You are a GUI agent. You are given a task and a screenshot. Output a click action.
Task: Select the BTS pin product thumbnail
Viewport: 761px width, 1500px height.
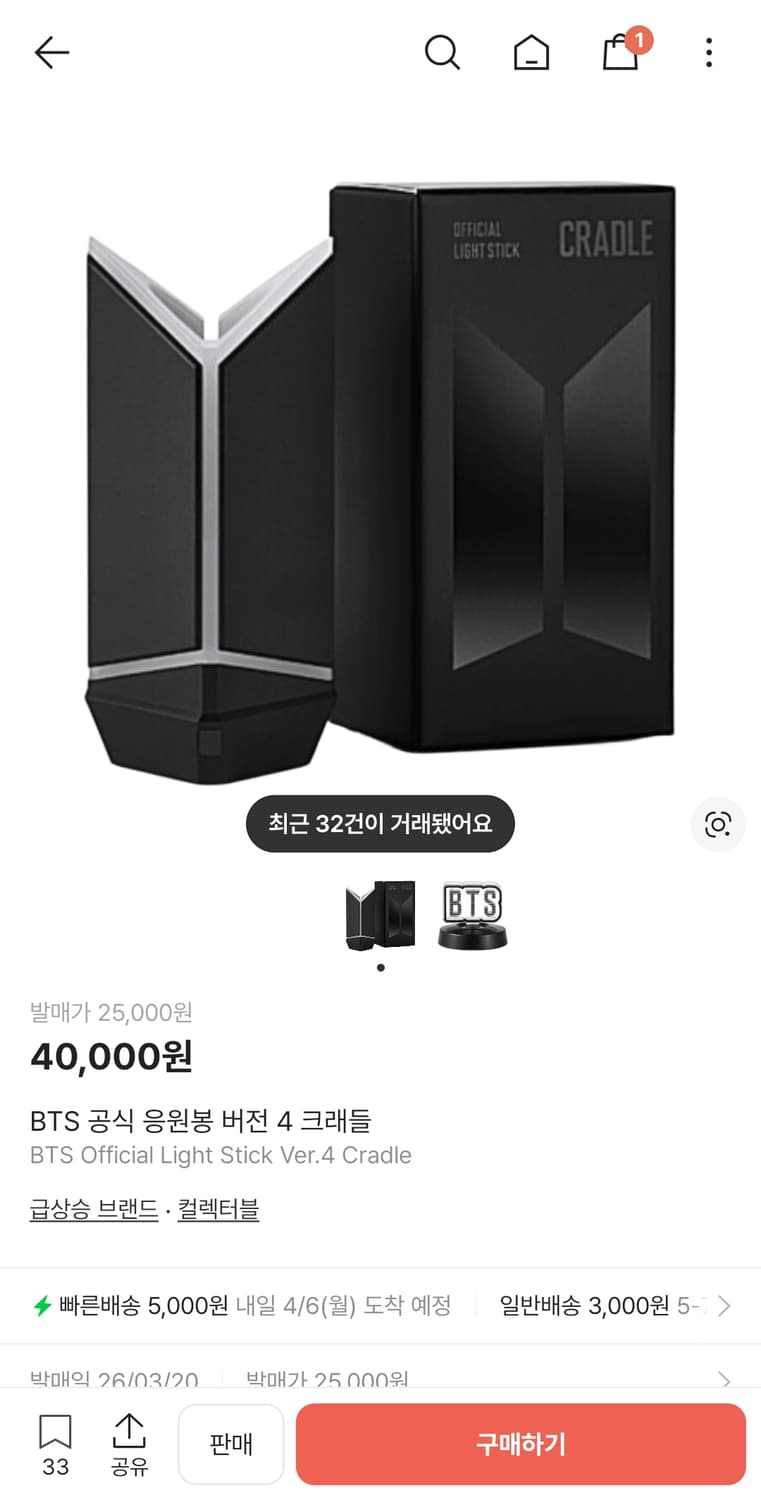click(x=472, y=913)
